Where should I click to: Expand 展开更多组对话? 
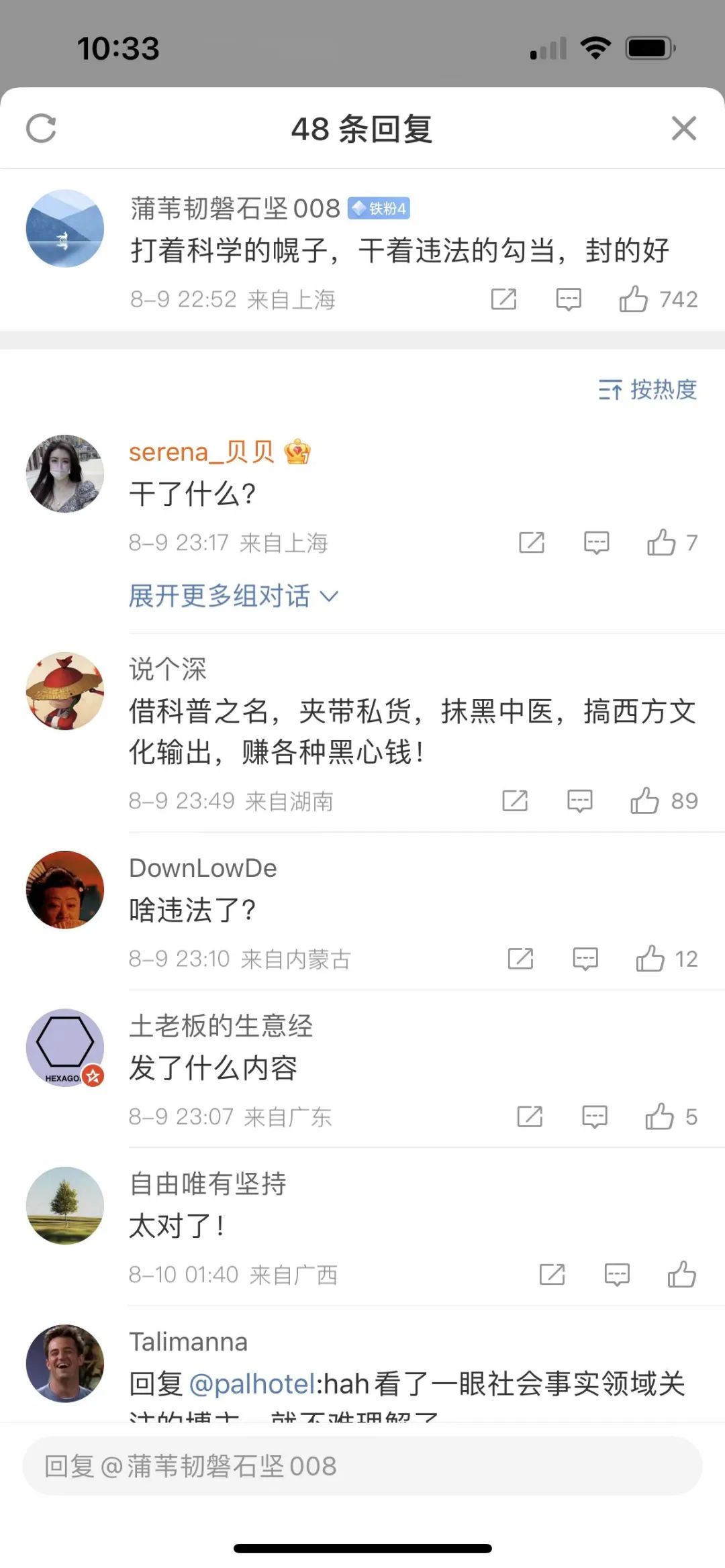point(233,596)
